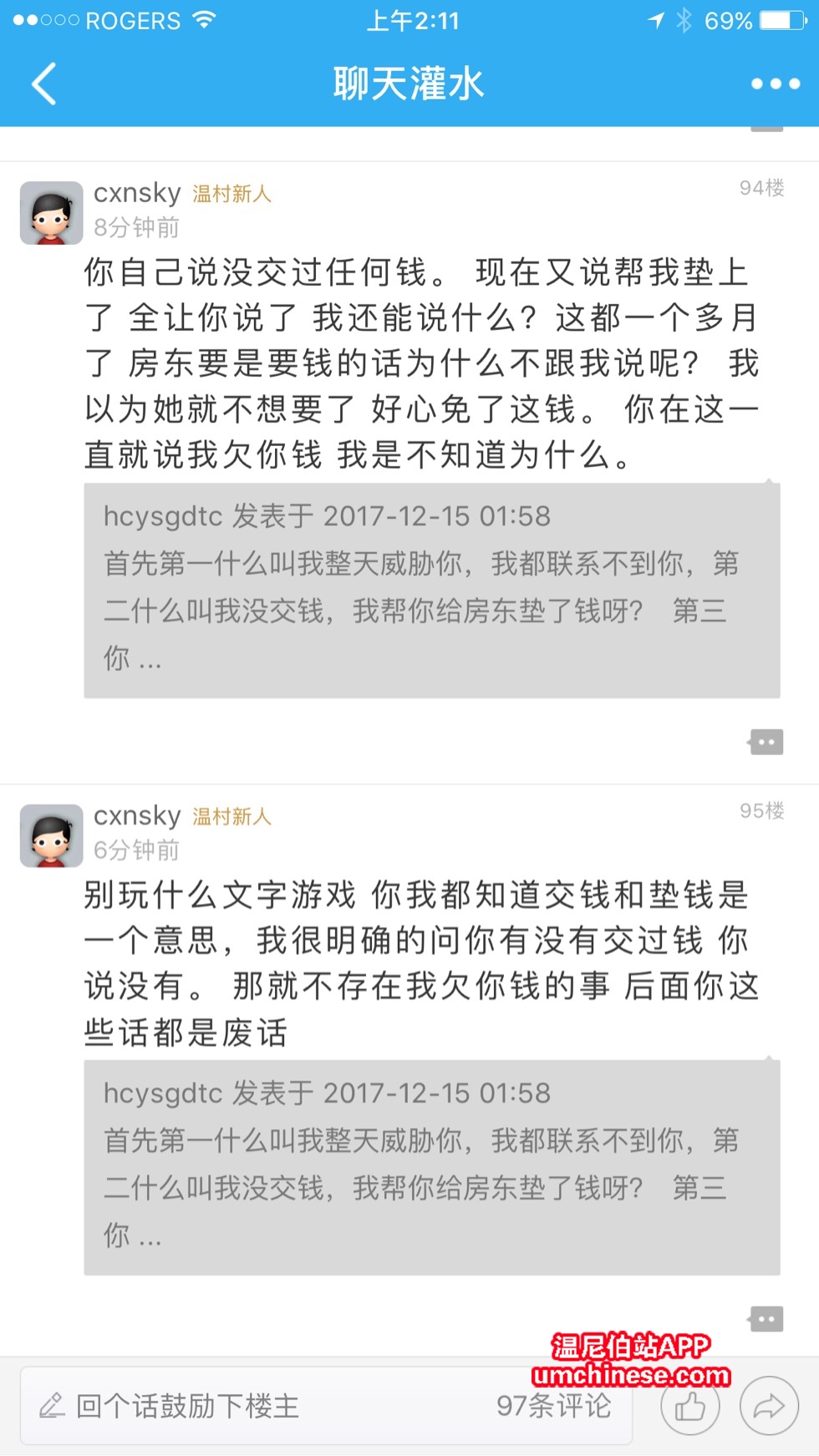The height and width of the screenshot is (1456, 819).
Task: Reply to the 95楼 comment via its bubble icon
Action: tap(766, 1319)
